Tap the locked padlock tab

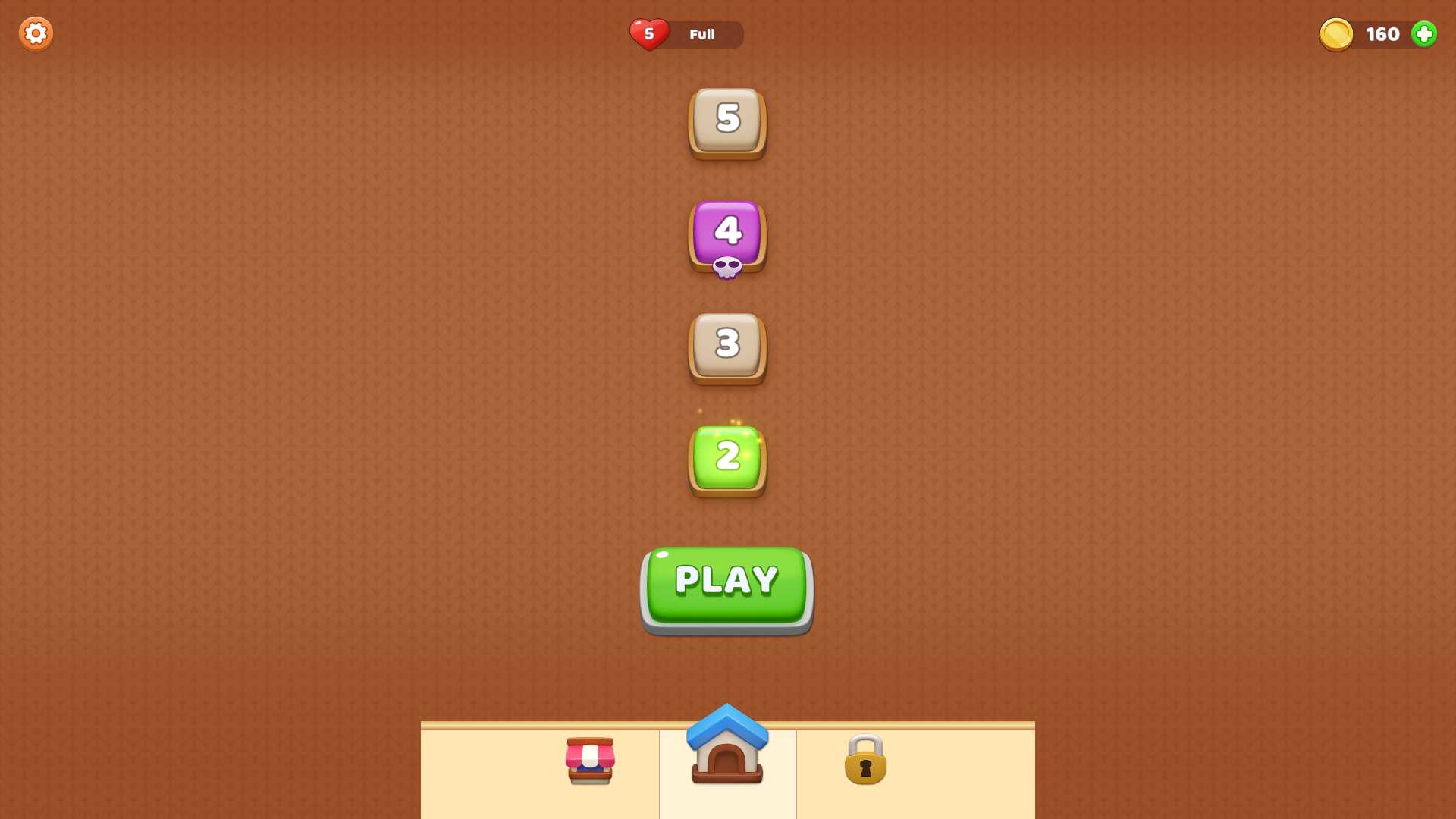tap(865, 760)
